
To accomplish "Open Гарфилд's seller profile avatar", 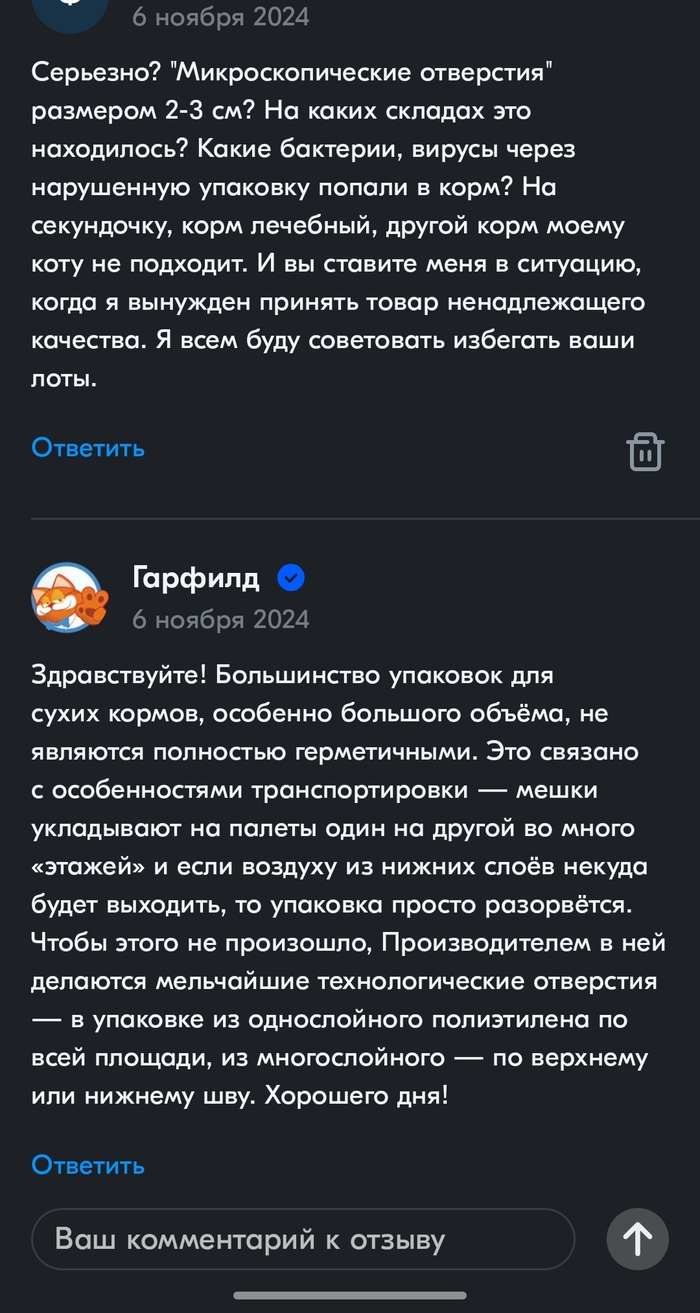I will click(67, 597).
